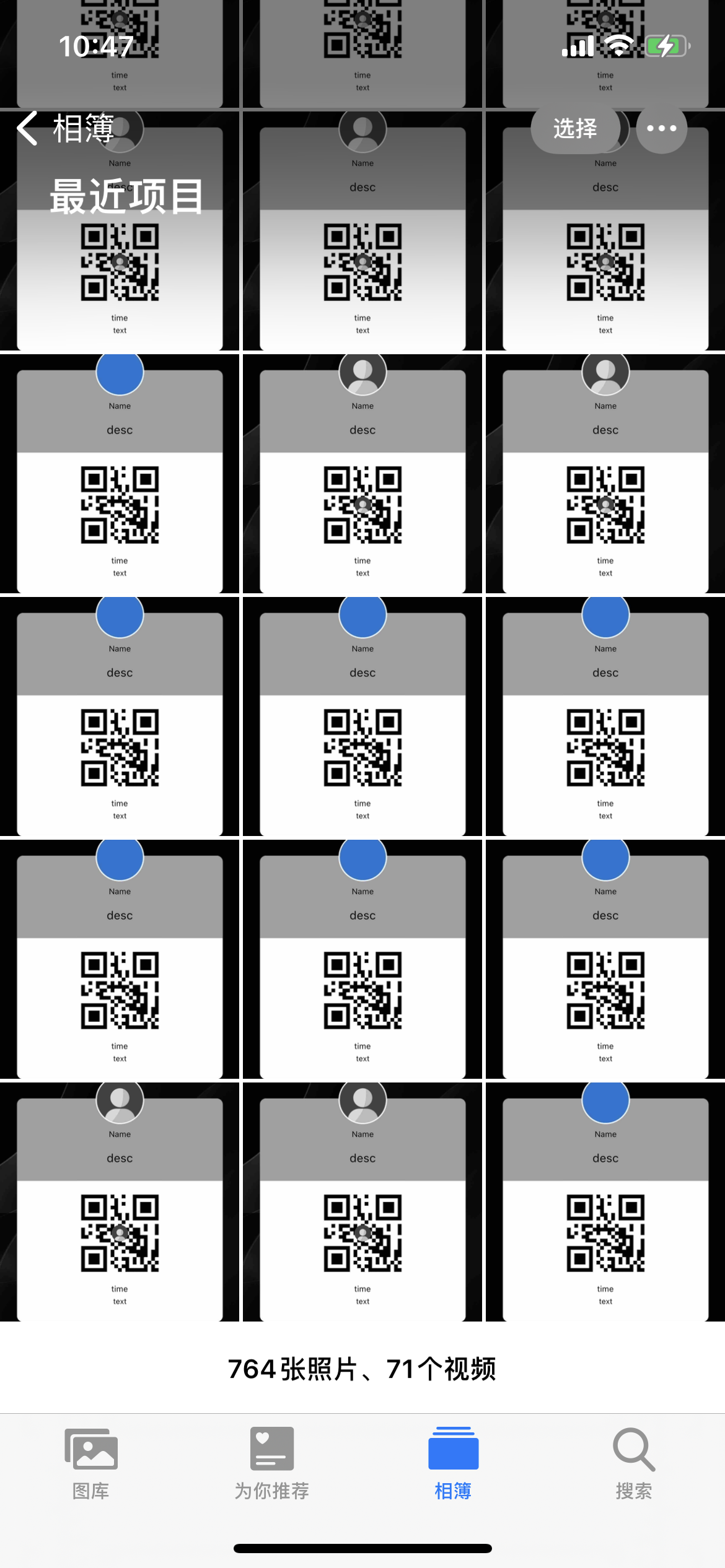
Task: Switch to the 为你推荐 tab
Action: click(272, 1463)
